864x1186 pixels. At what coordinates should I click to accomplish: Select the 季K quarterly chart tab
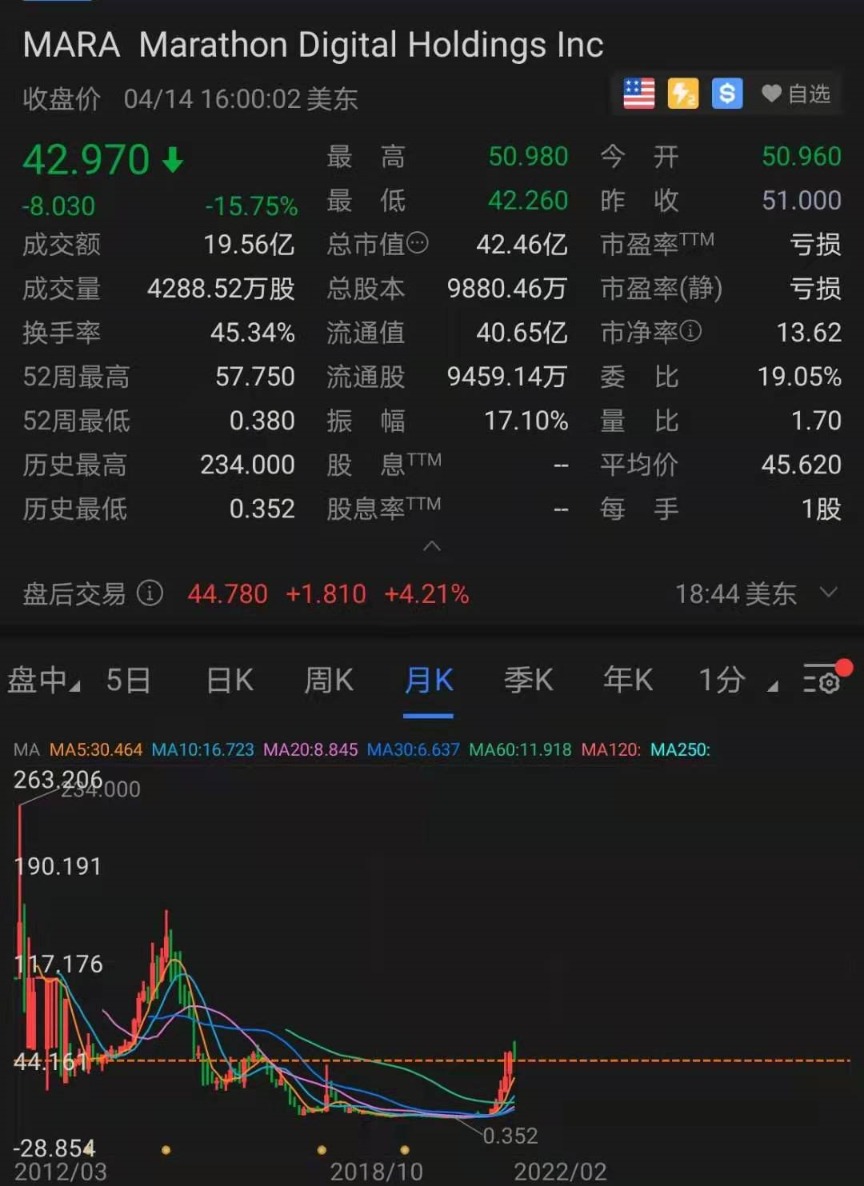tap(528, 679)
